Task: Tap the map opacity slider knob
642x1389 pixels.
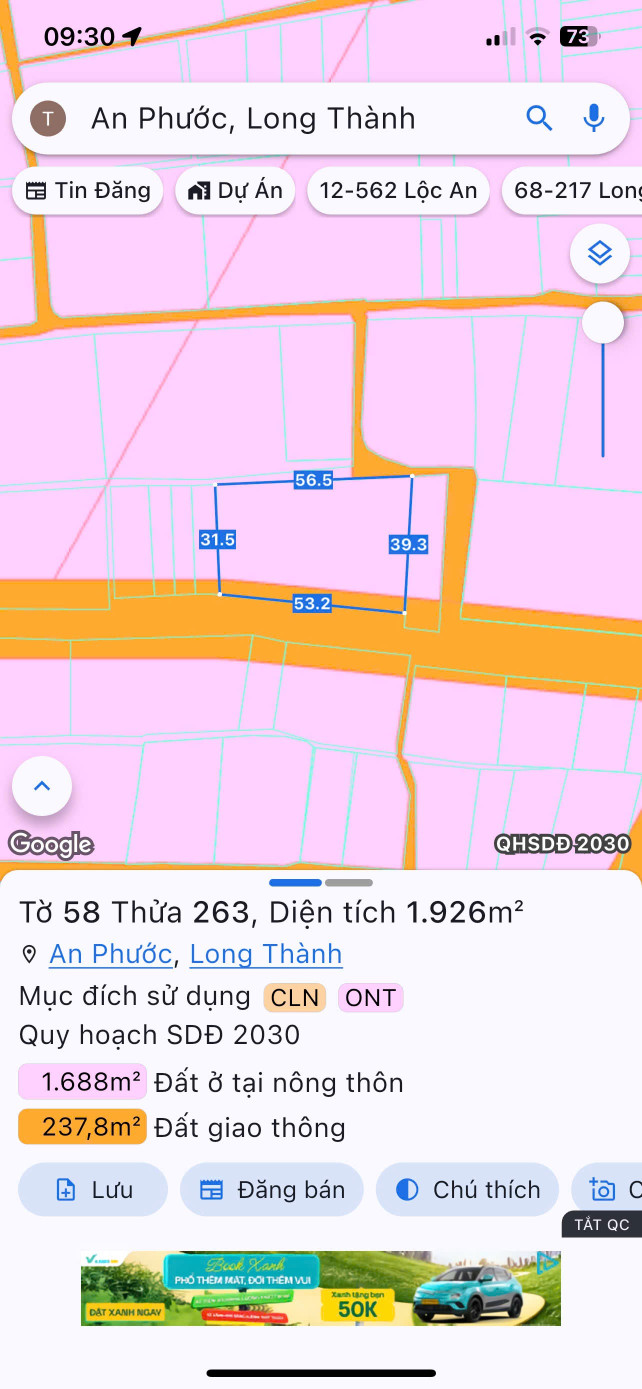Action: pos(603,323)
